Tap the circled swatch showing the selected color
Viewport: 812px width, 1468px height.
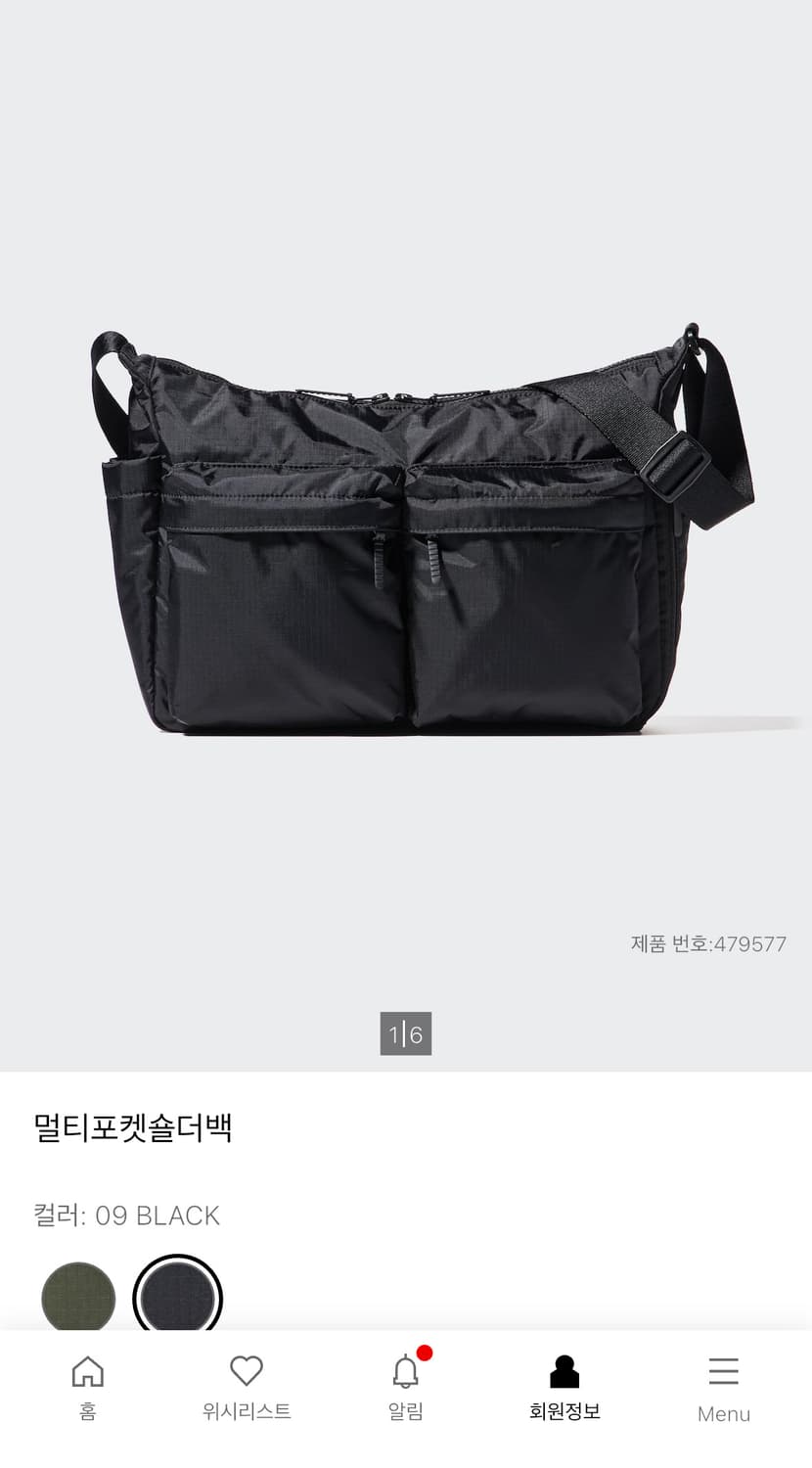pyautogui.click(x=174, y=1294)
